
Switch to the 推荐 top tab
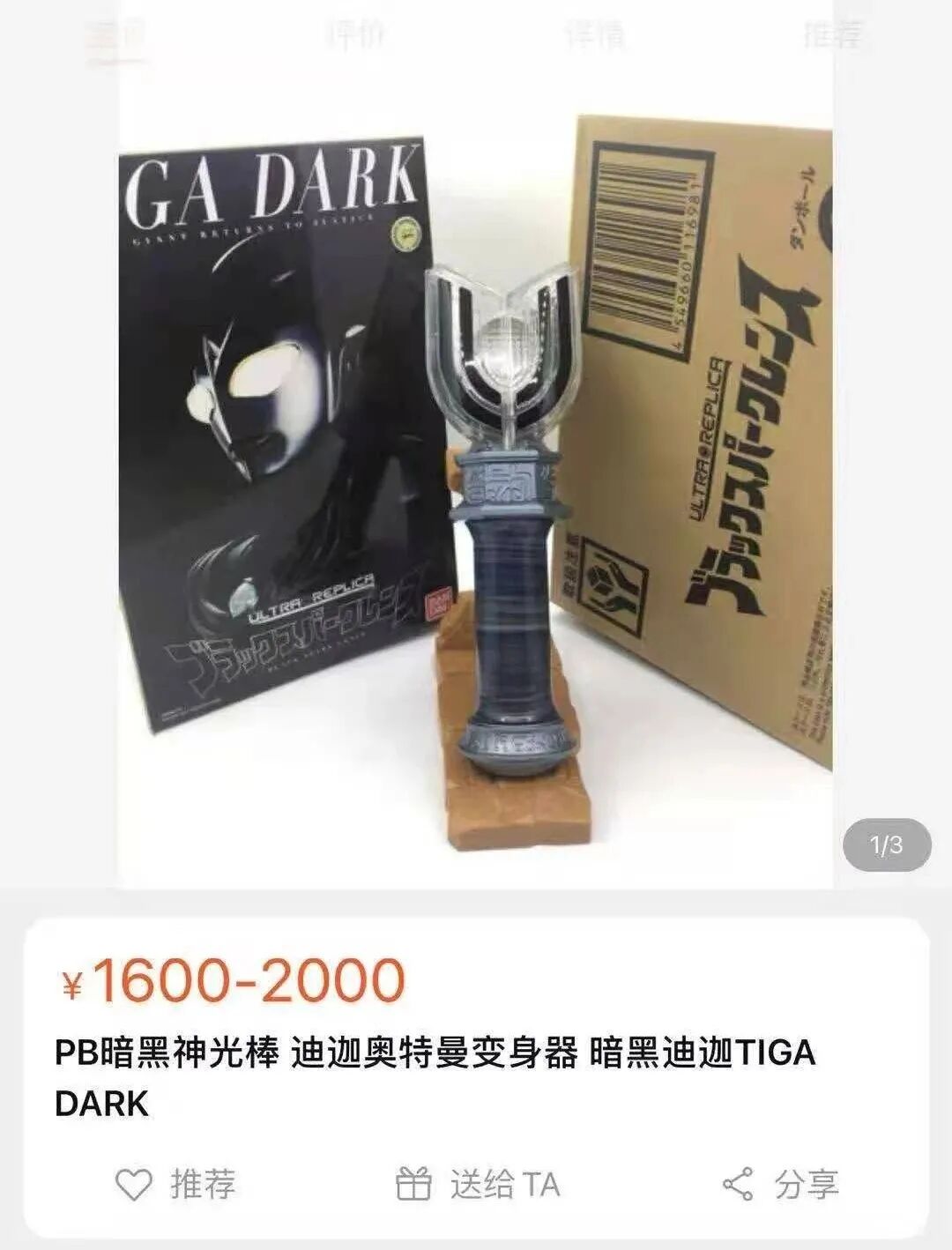tap(832, 36)
